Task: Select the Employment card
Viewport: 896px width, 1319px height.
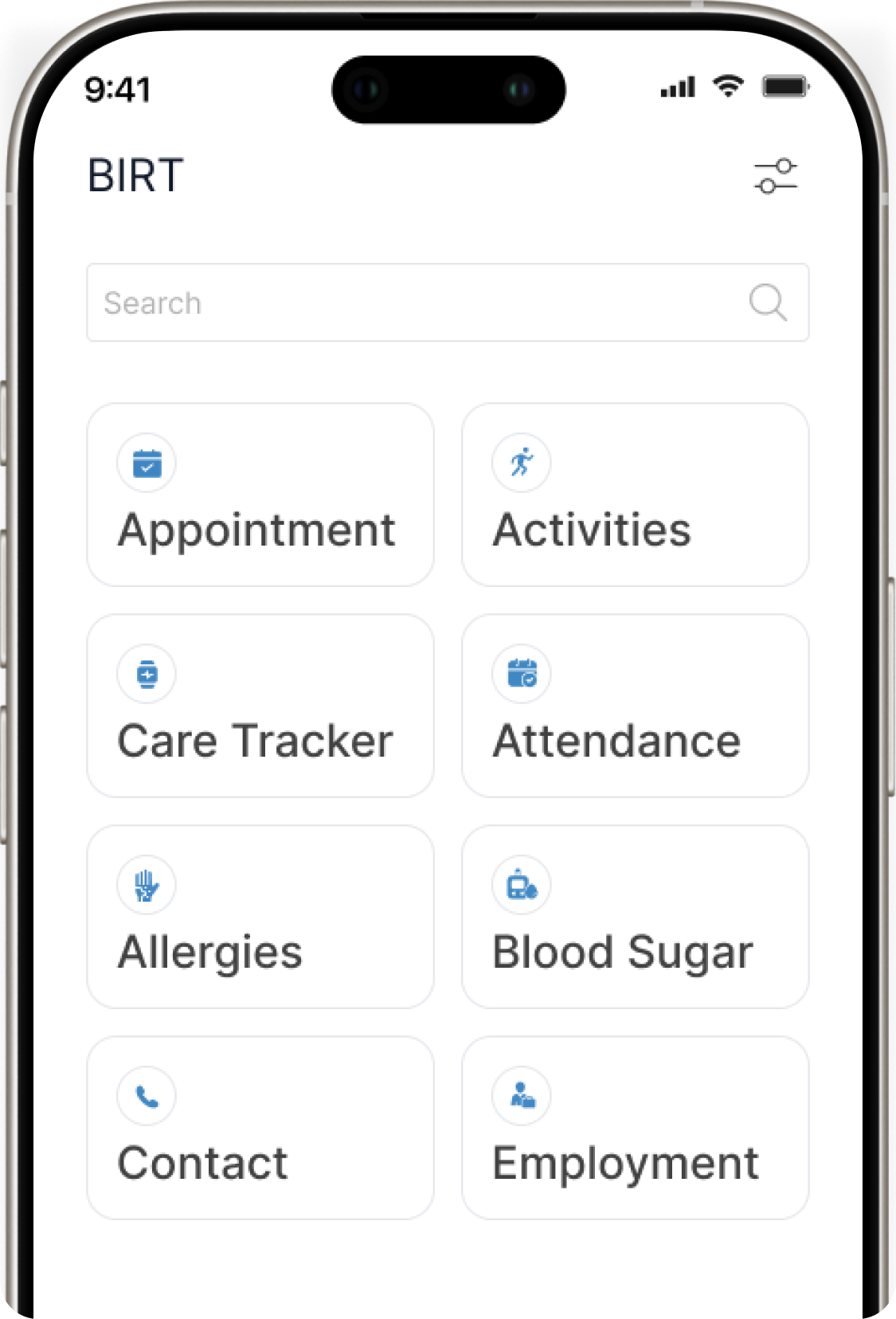Action: (635, 1128)
